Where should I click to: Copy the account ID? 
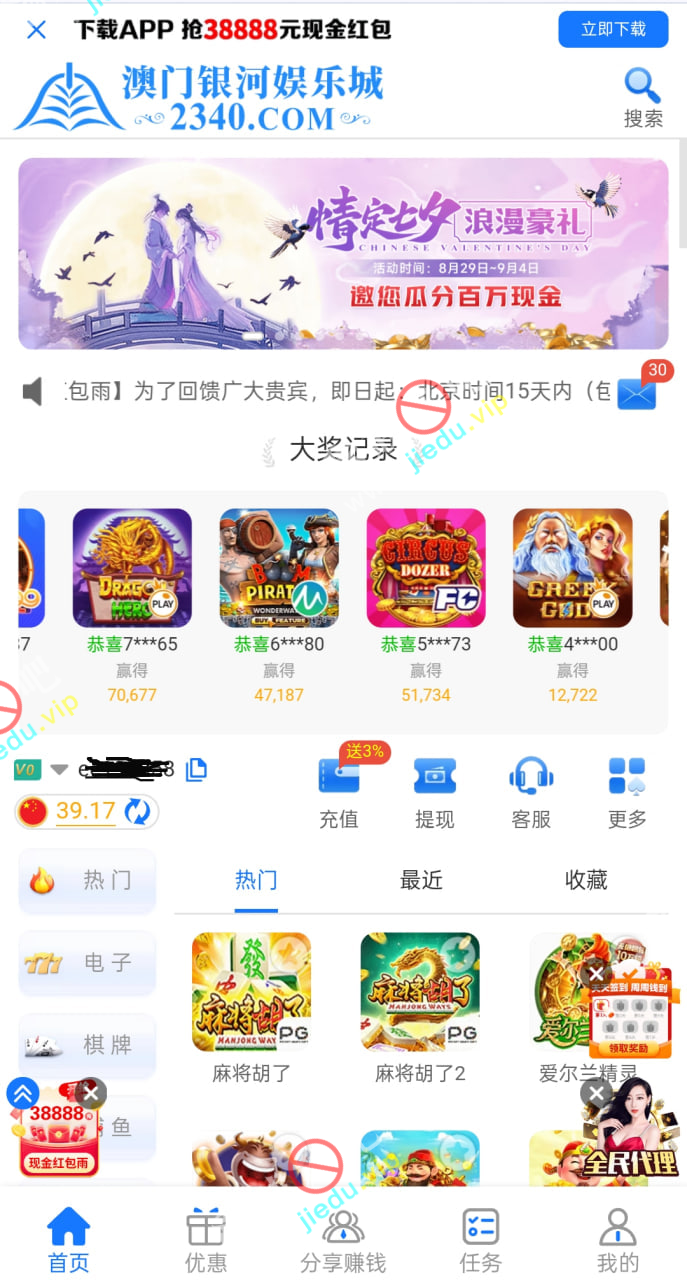coord(197,769)
